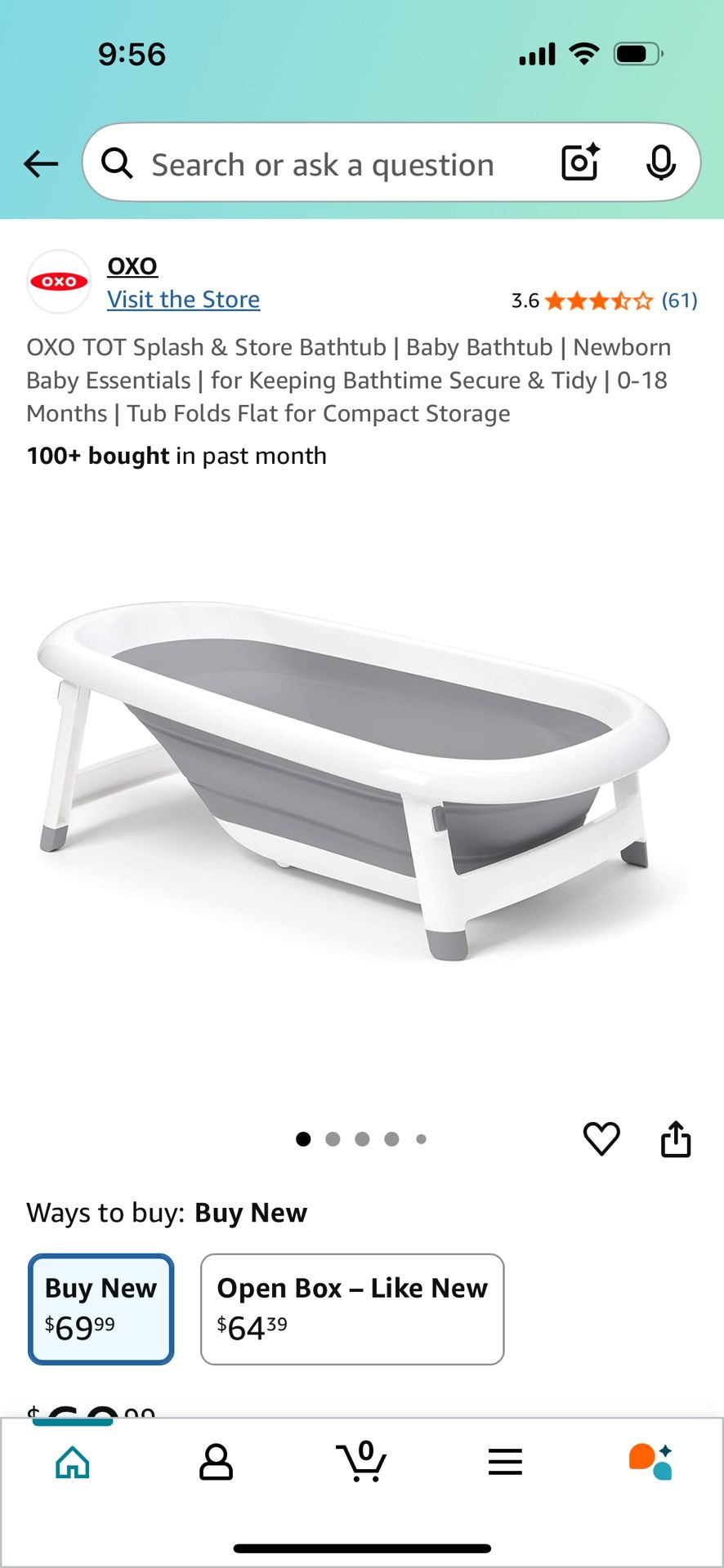Choose Open Box – Like New option
The image size is (724, 1568).
pyautogui.click(x=352, y=1308)
